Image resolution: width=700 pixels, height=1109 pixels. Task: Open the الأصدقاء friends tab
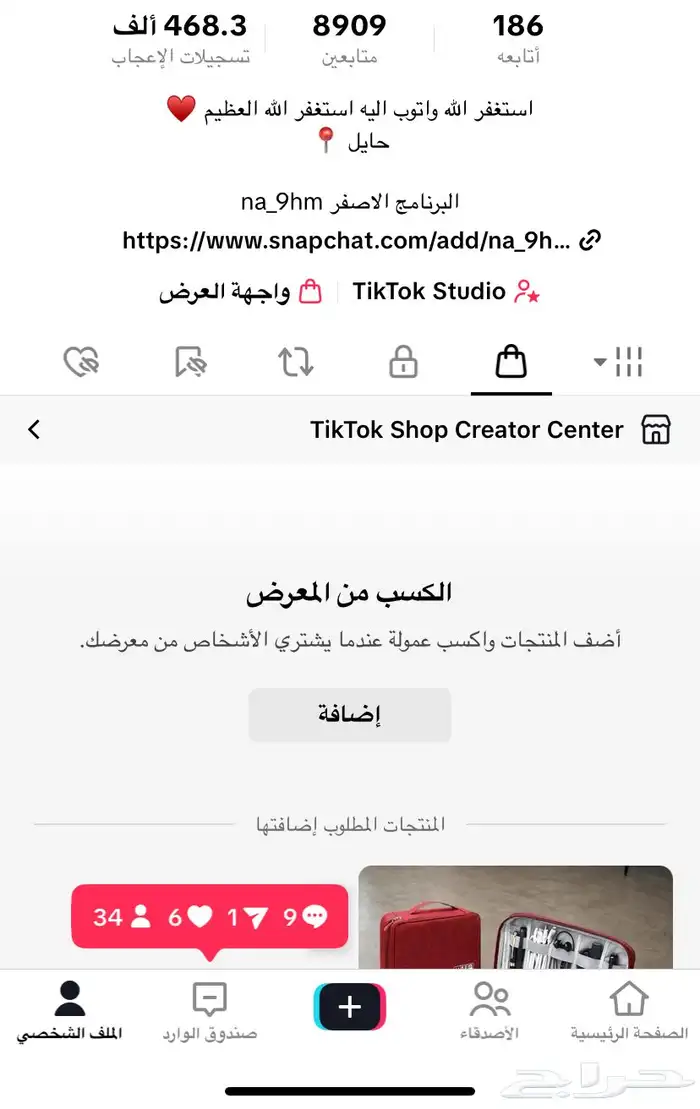[x=490, y=1010]
